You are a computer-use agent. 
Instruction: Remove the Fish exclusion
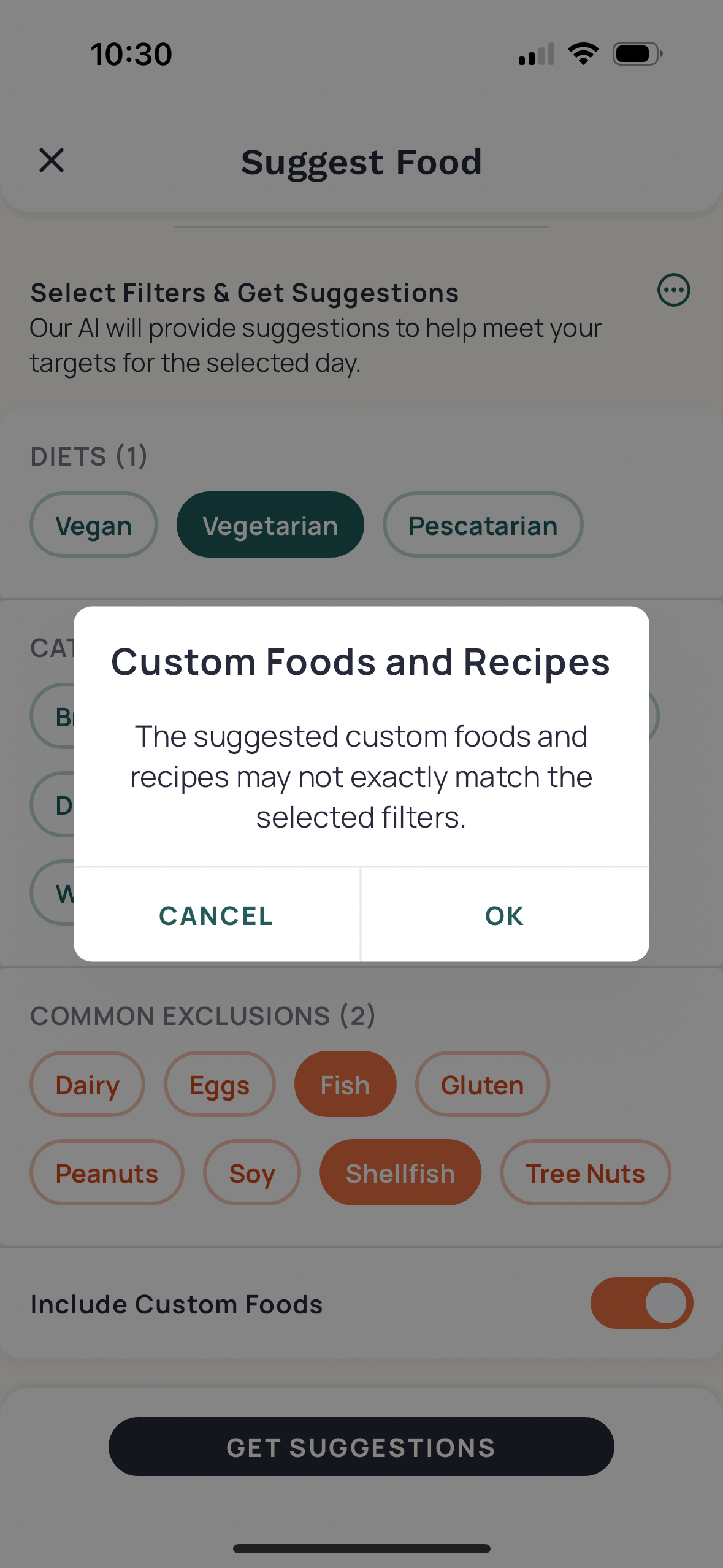pyautogui.click(x=345, y=1085)
